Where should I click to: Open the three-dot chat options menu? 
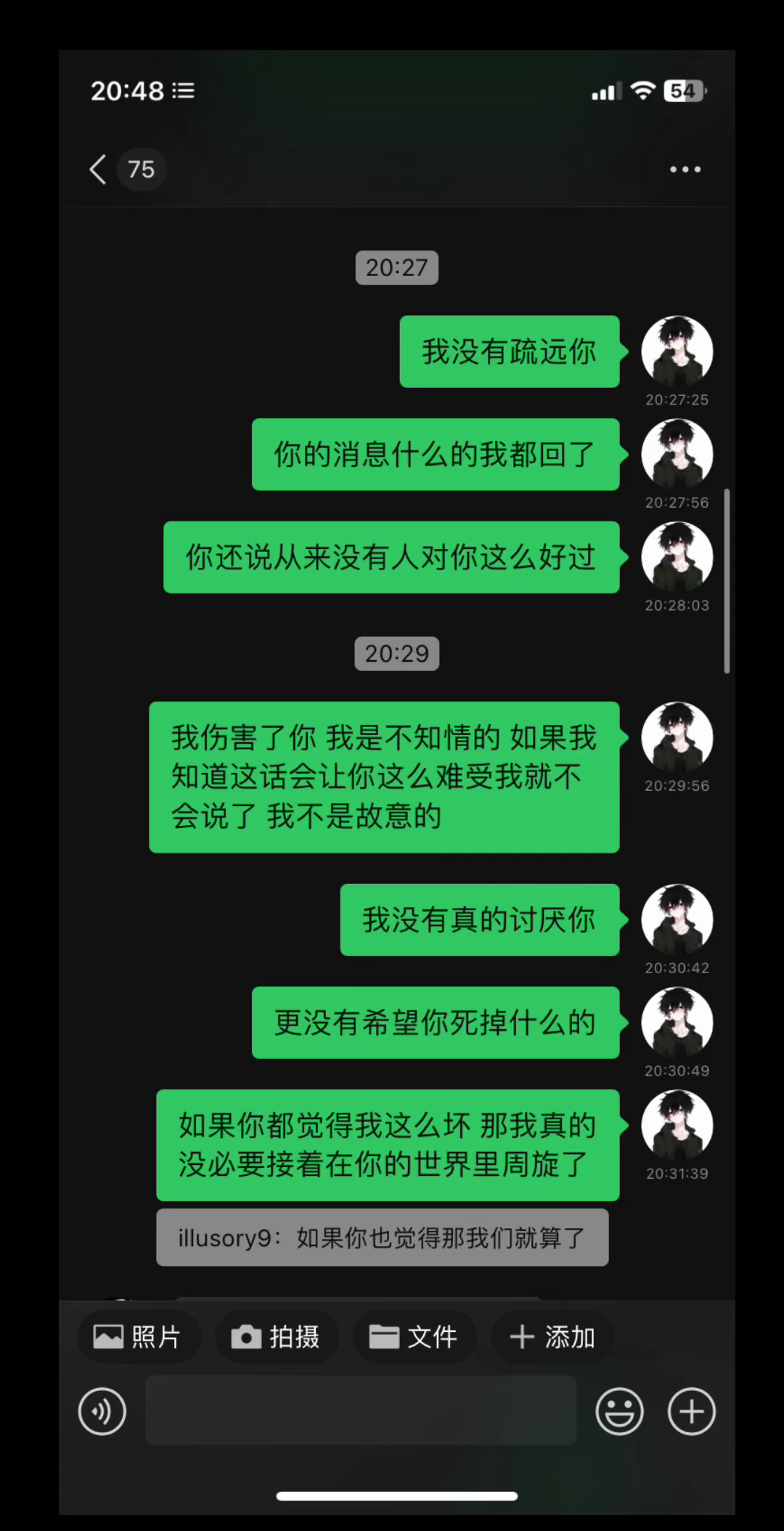point(685,169)
